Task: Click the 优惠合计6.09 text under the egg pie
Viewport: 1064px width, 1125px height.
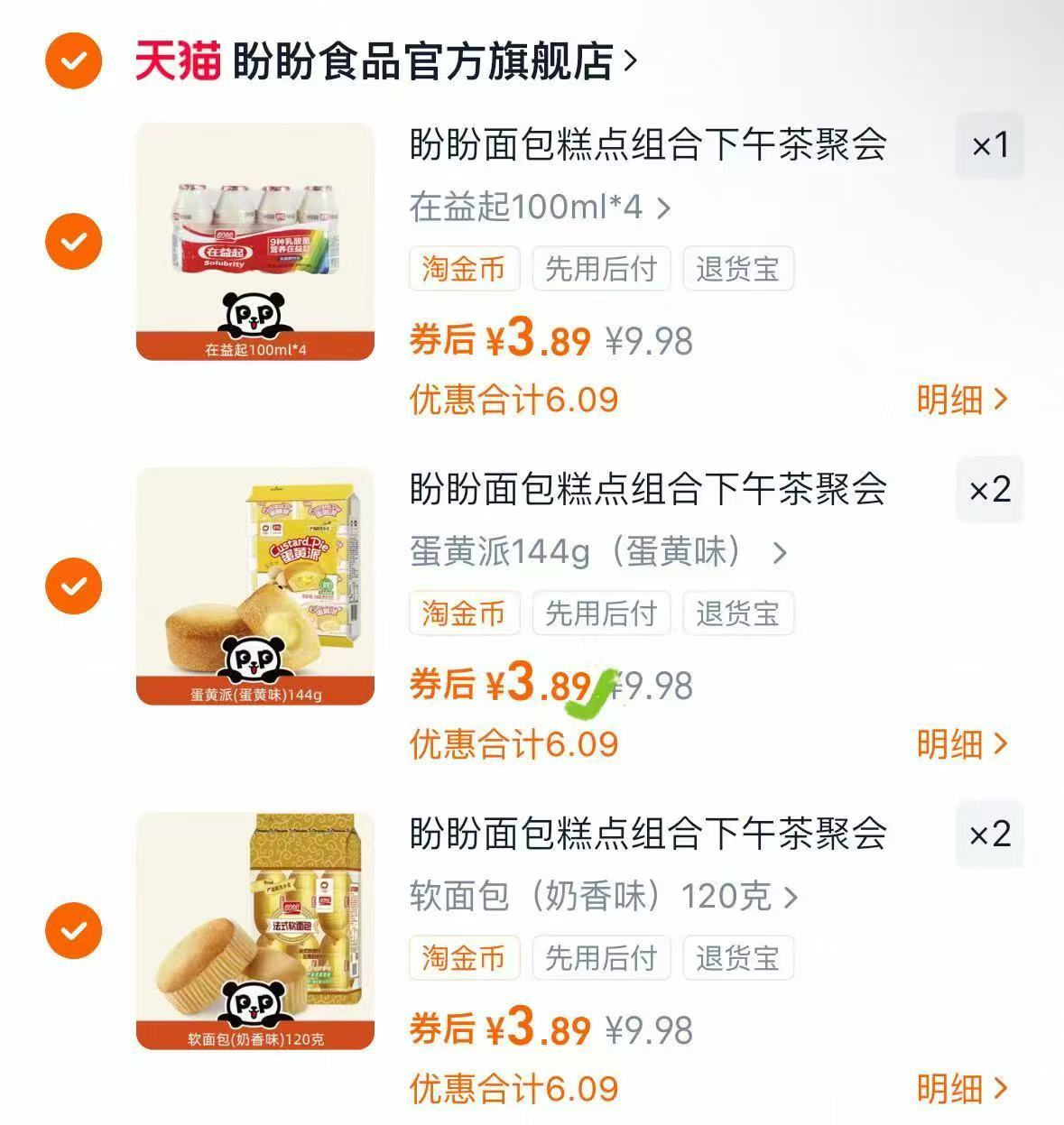Action: click(513, 744)
